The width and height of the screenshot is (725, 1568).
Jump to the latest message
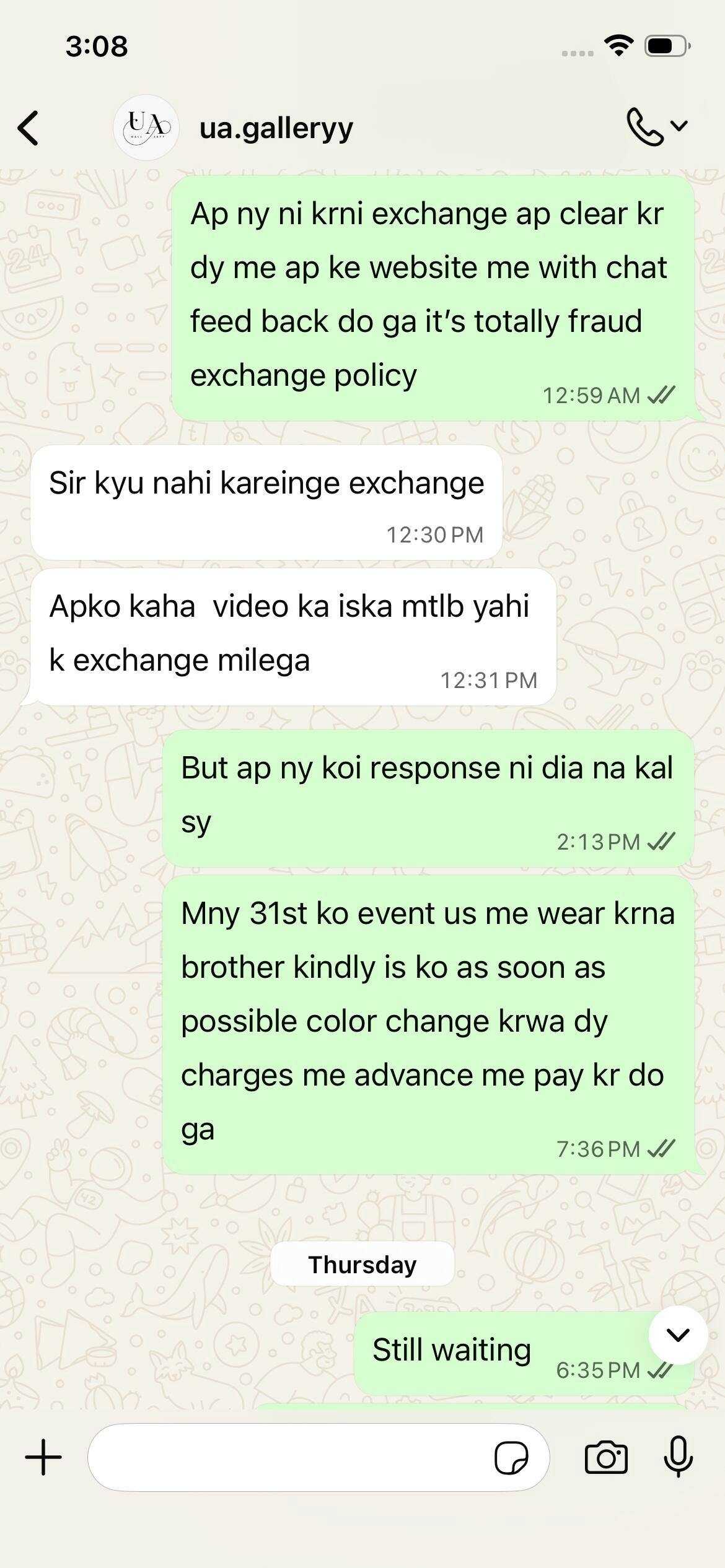coord(678,1335)
